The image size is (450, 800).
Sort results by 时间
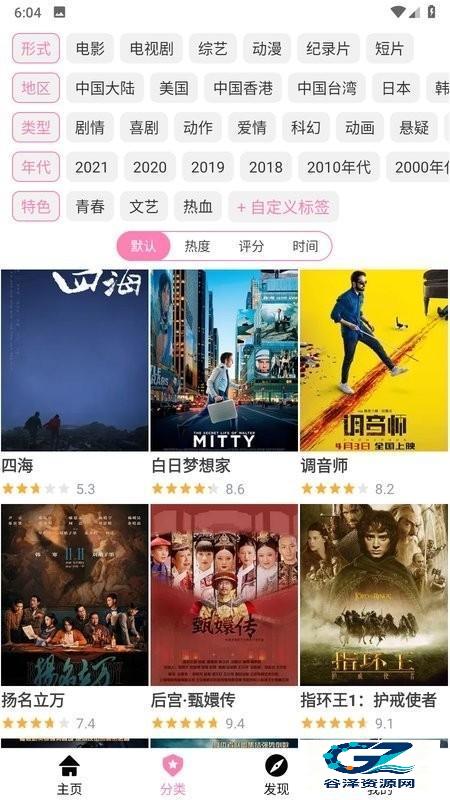click(x=305, y=246)
